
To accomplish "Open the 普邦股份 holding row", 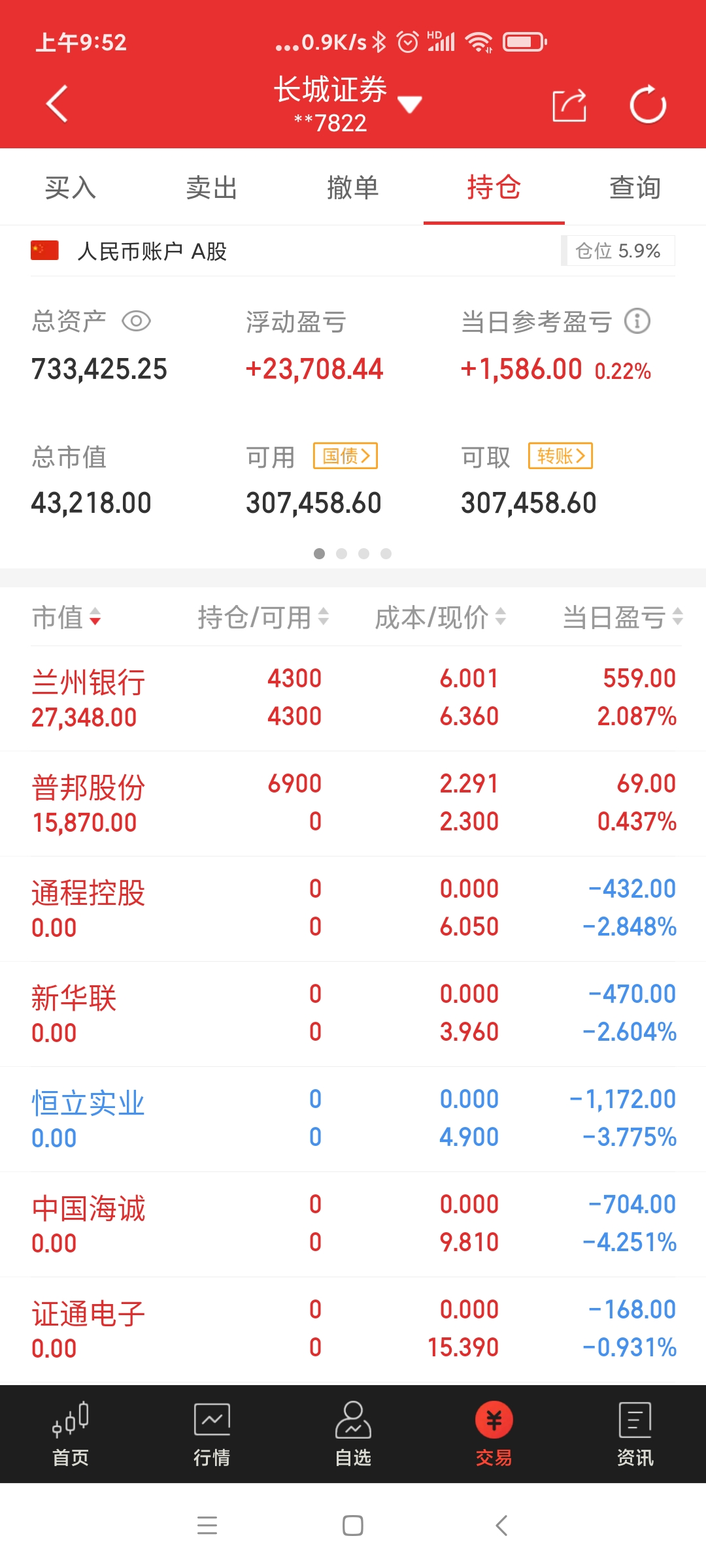I will [353, 804].
